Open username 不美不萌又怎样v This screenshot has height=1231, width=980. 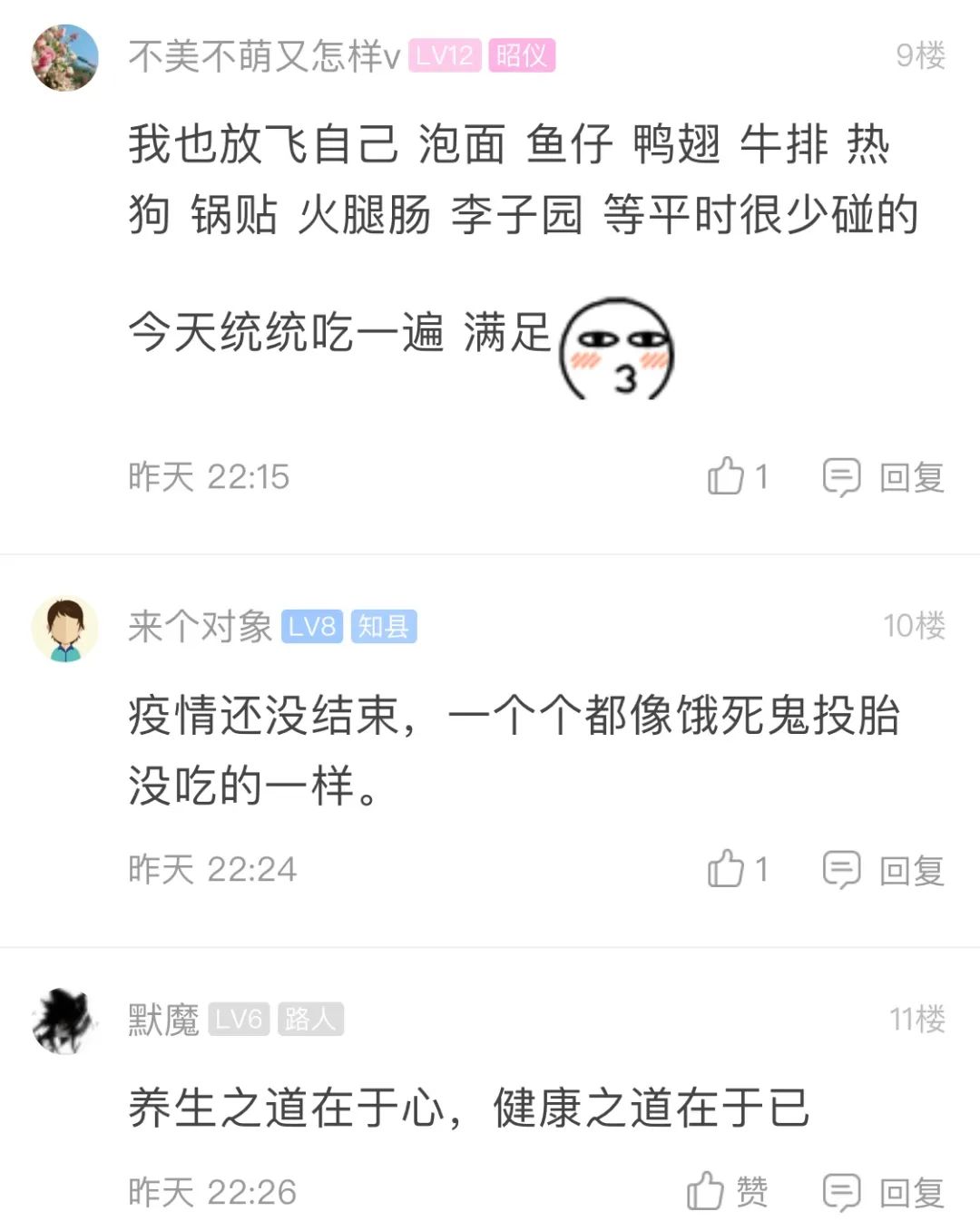(263, 56)
